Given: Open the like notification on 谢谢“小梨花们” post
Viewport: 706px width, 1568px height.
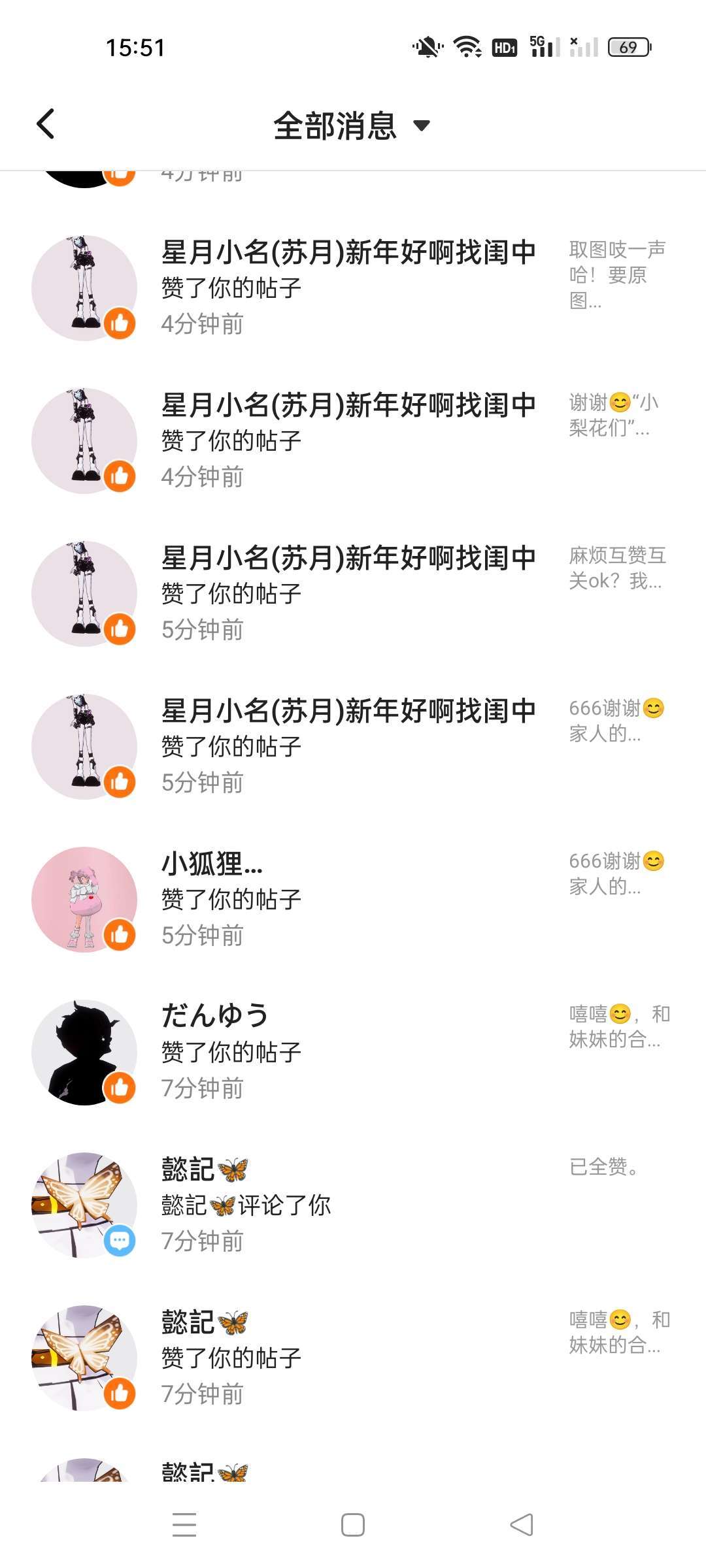Looking at the screenshot, I should click(349, 440).
